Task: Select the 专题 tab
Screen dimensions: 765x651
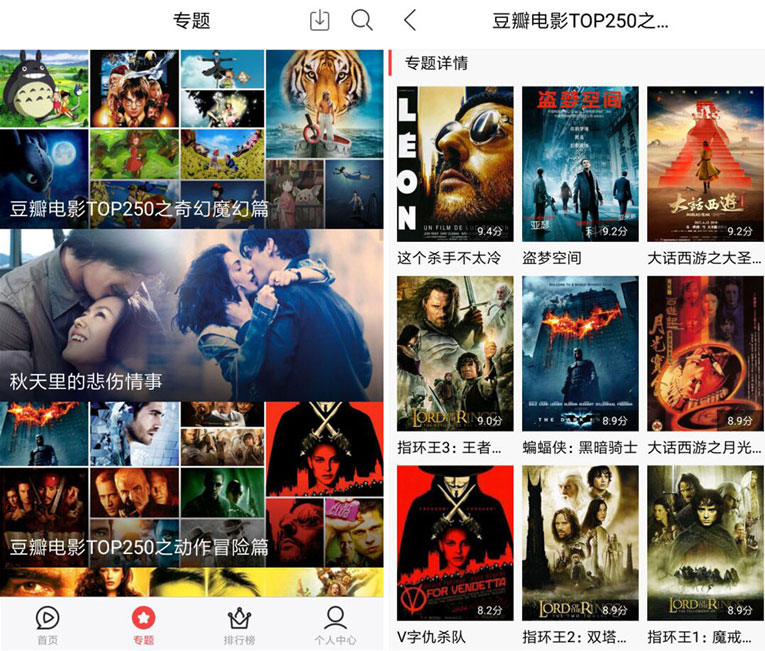Action: [x=143, y=625]
